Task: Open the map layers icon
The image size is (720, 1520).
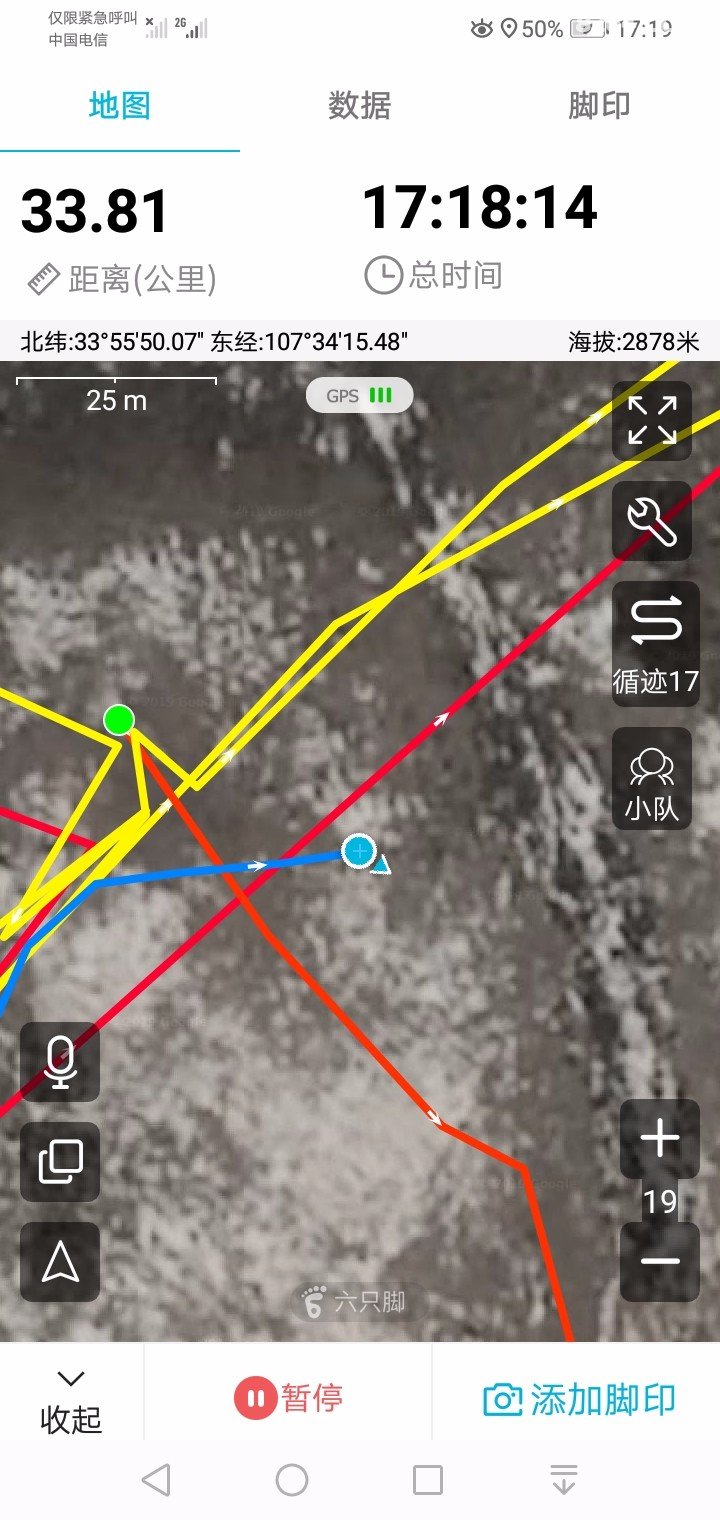Action: pos(60,1162)
